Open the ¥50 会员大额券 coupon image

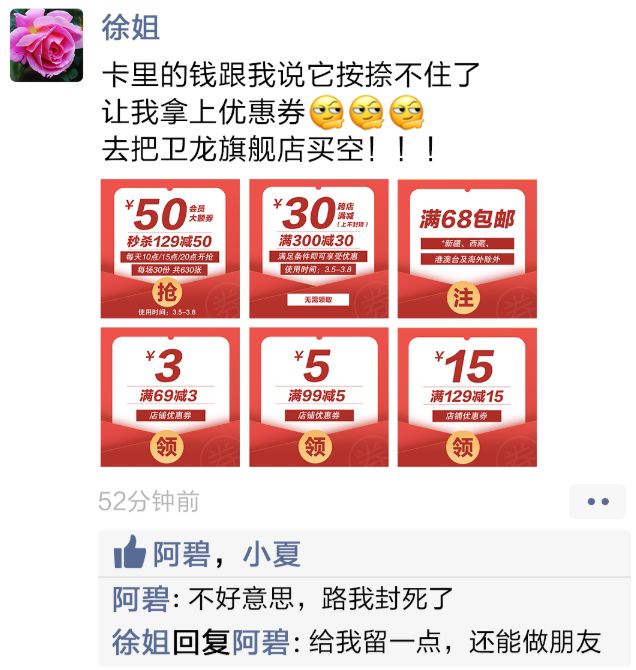coord(170,248)
